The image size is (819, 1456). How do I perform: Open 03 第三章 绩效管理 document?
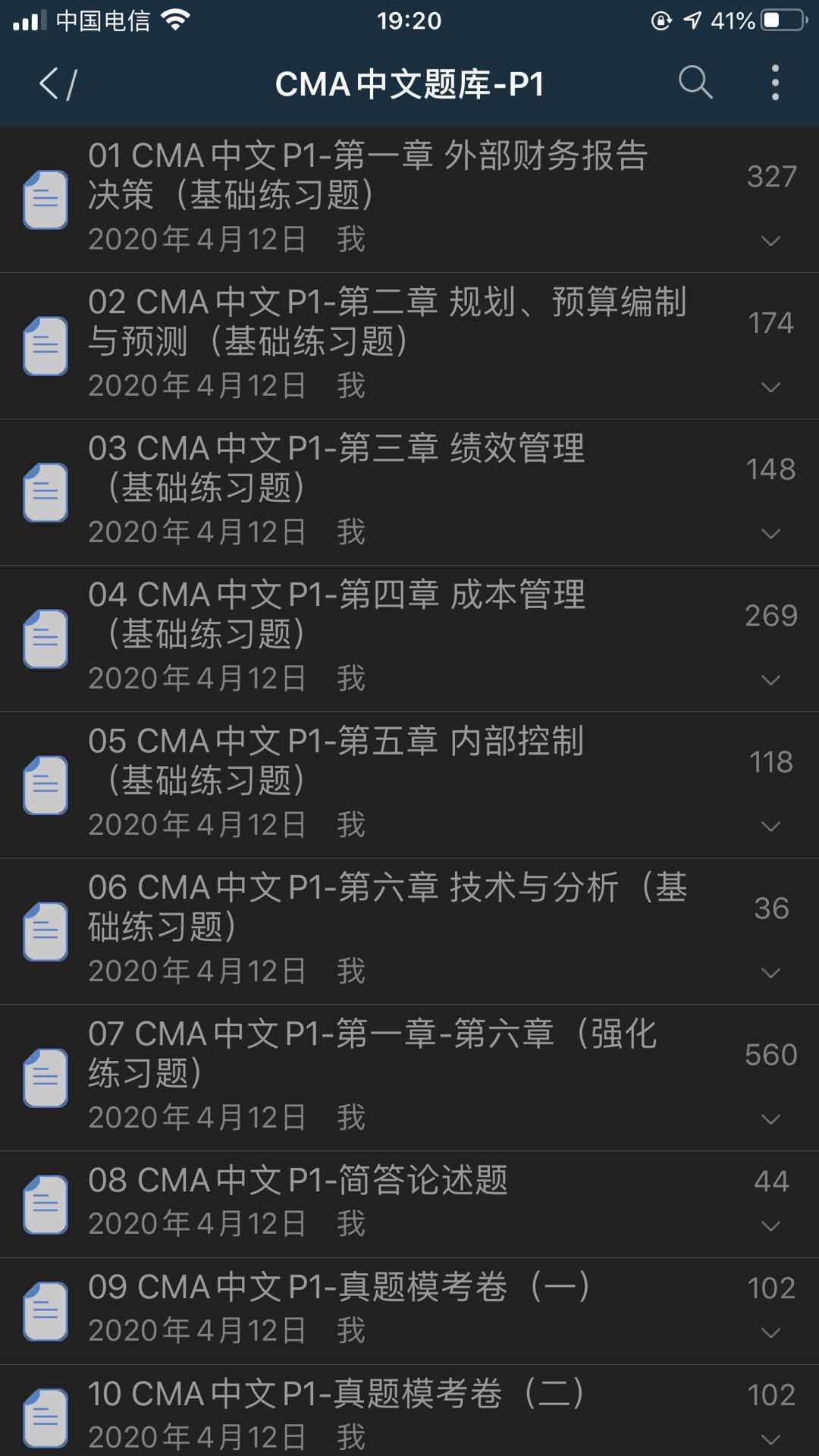point(337,469)
